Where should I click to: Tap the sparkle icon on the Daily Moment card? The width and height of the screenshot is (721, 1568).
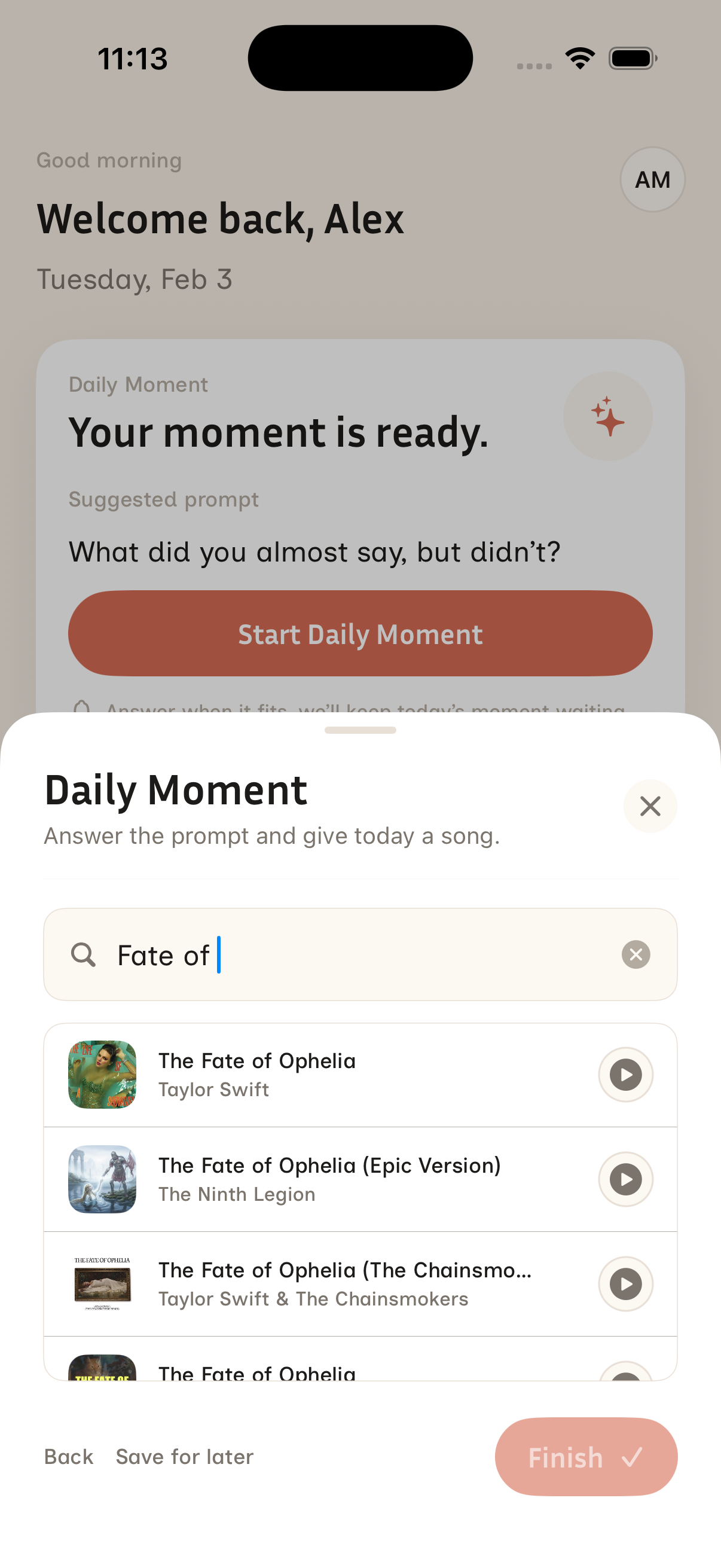tap(607, 416)
